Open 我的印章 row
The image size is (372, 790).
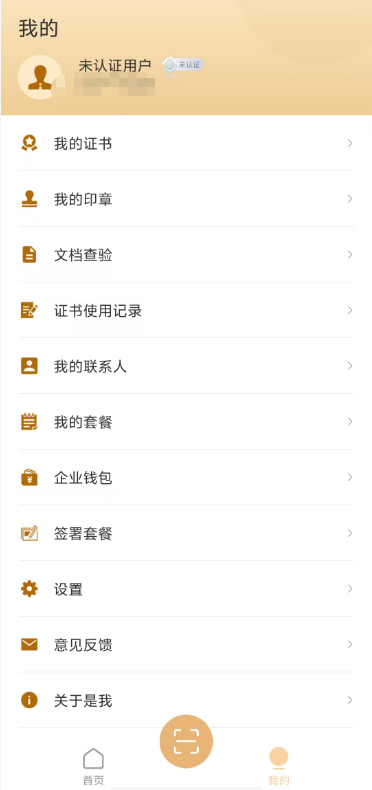186,199
